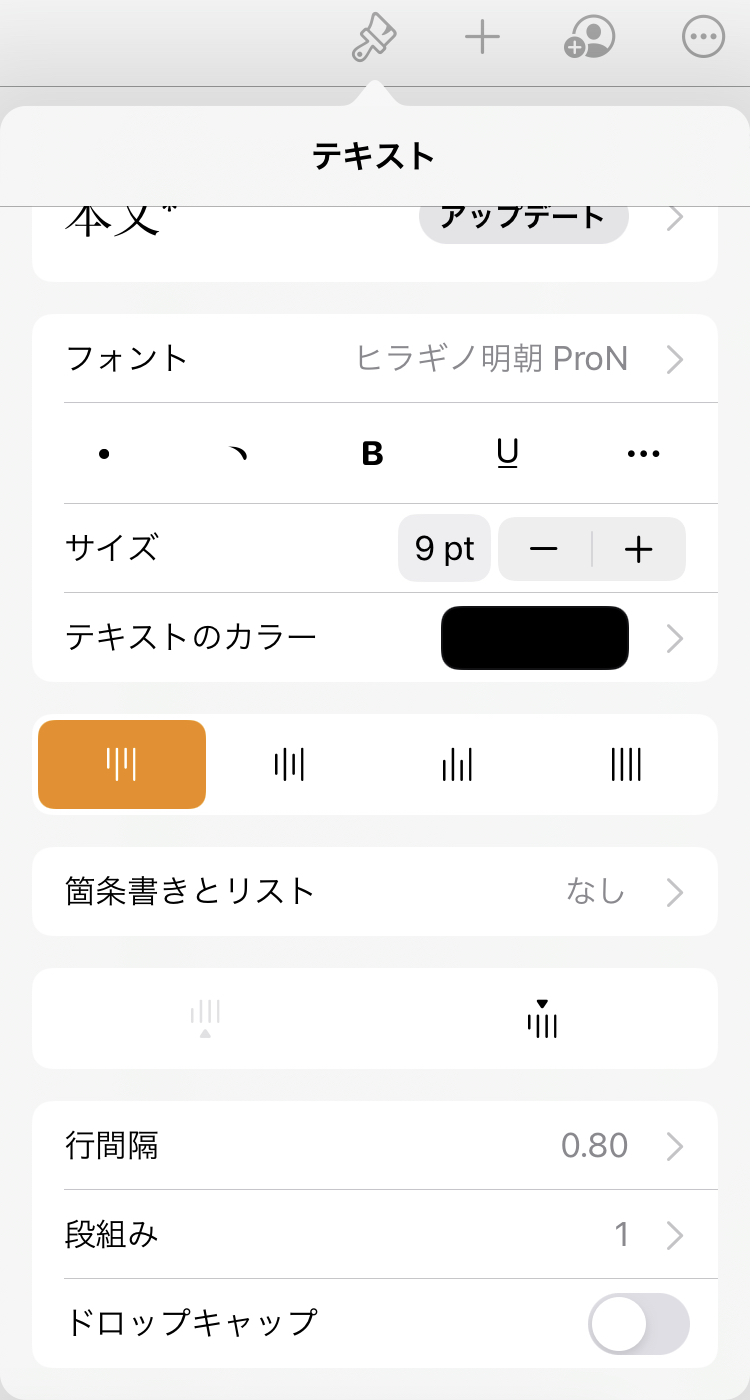The image size is (750, 1400).
Task: Apply bold with the B button
Action: (372, 454)
